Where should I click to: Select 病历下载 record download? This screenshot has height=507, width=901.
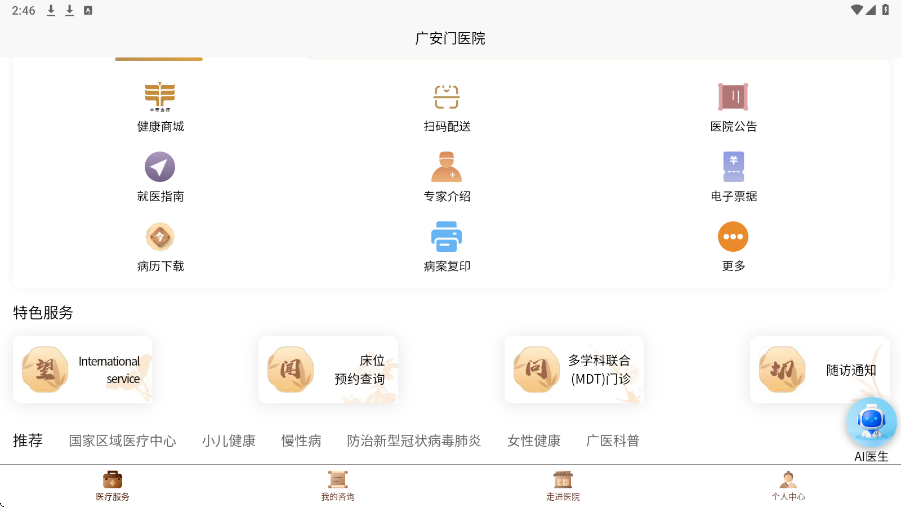tap(160, 247)
